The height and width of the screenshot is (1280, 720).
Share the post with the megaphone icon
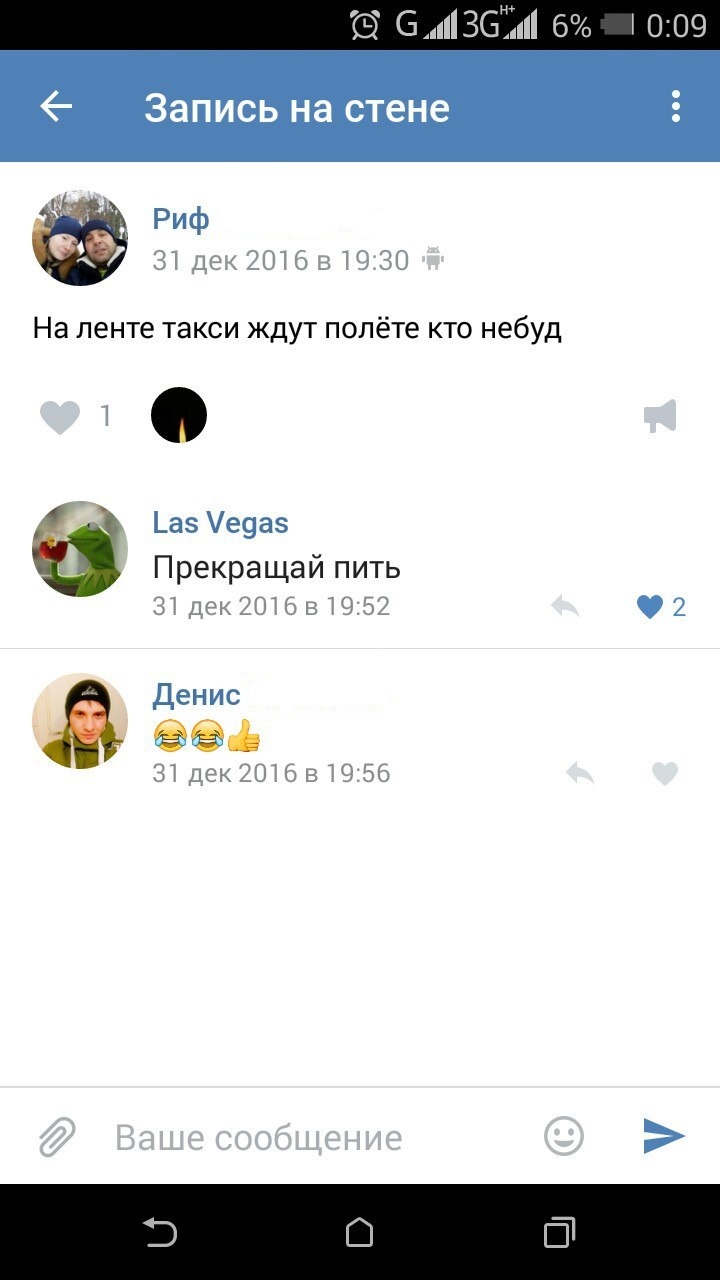click(x=660, y=416)
